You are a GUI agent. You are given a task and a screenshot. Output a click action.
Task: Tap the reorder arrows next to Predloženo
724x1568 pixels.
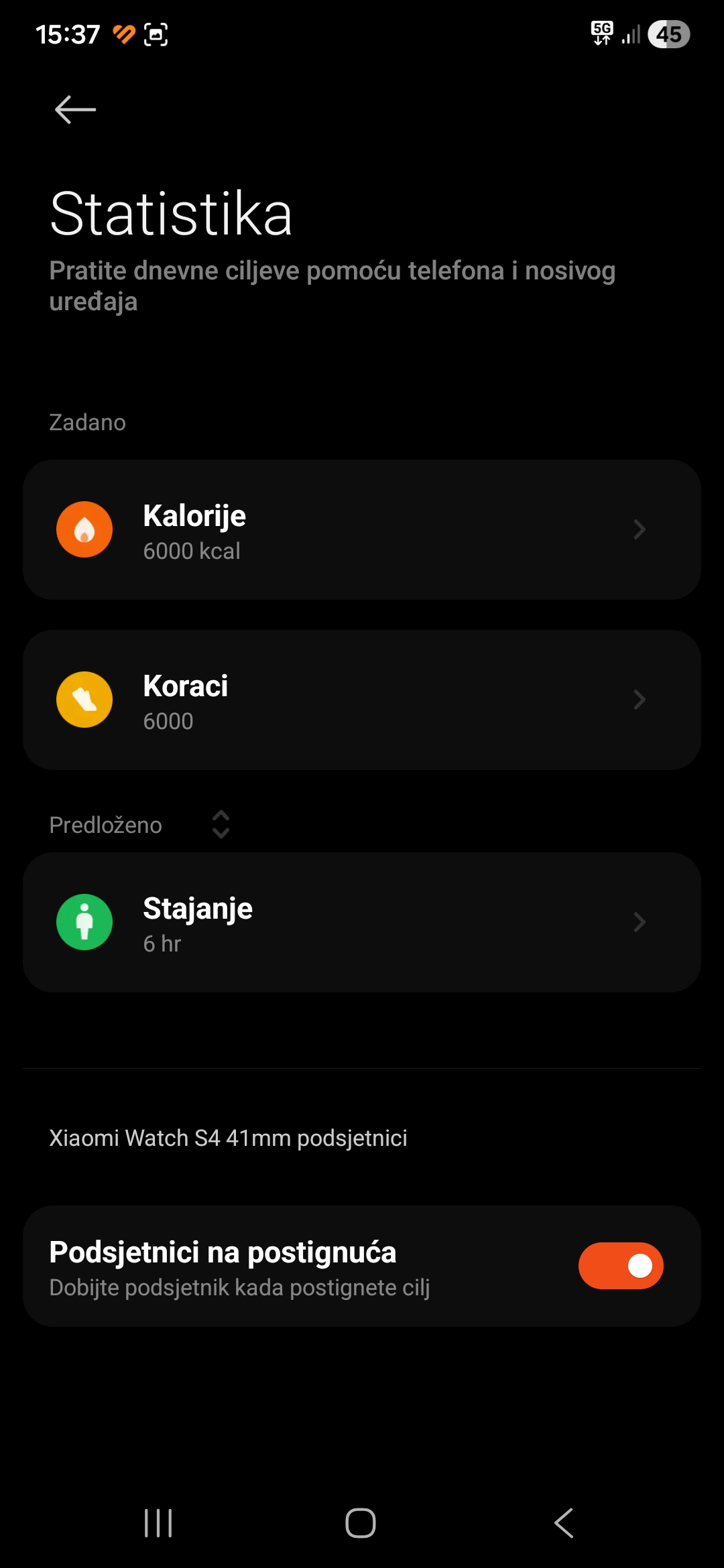pyautogui.click(x=221, y=824)
